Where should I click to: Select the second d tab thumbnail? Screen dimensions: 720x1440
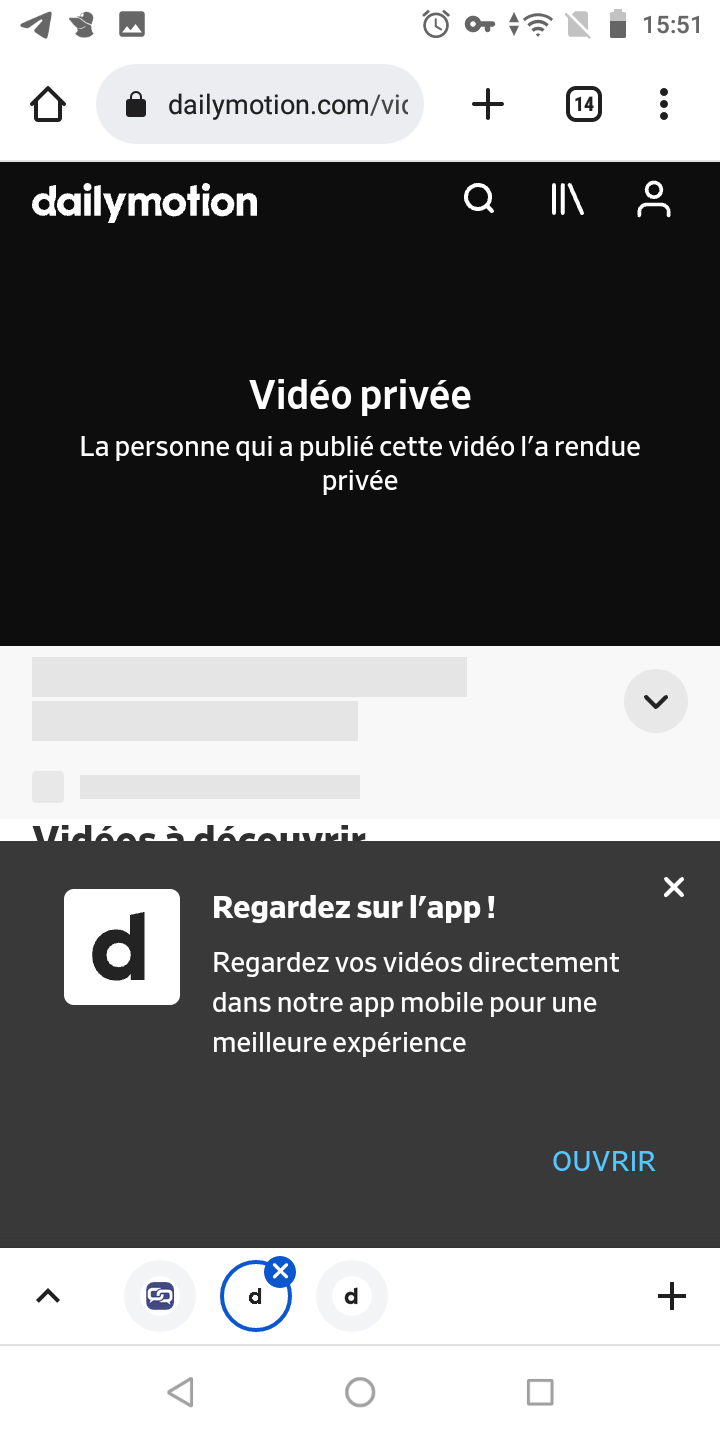(351, 1295)
